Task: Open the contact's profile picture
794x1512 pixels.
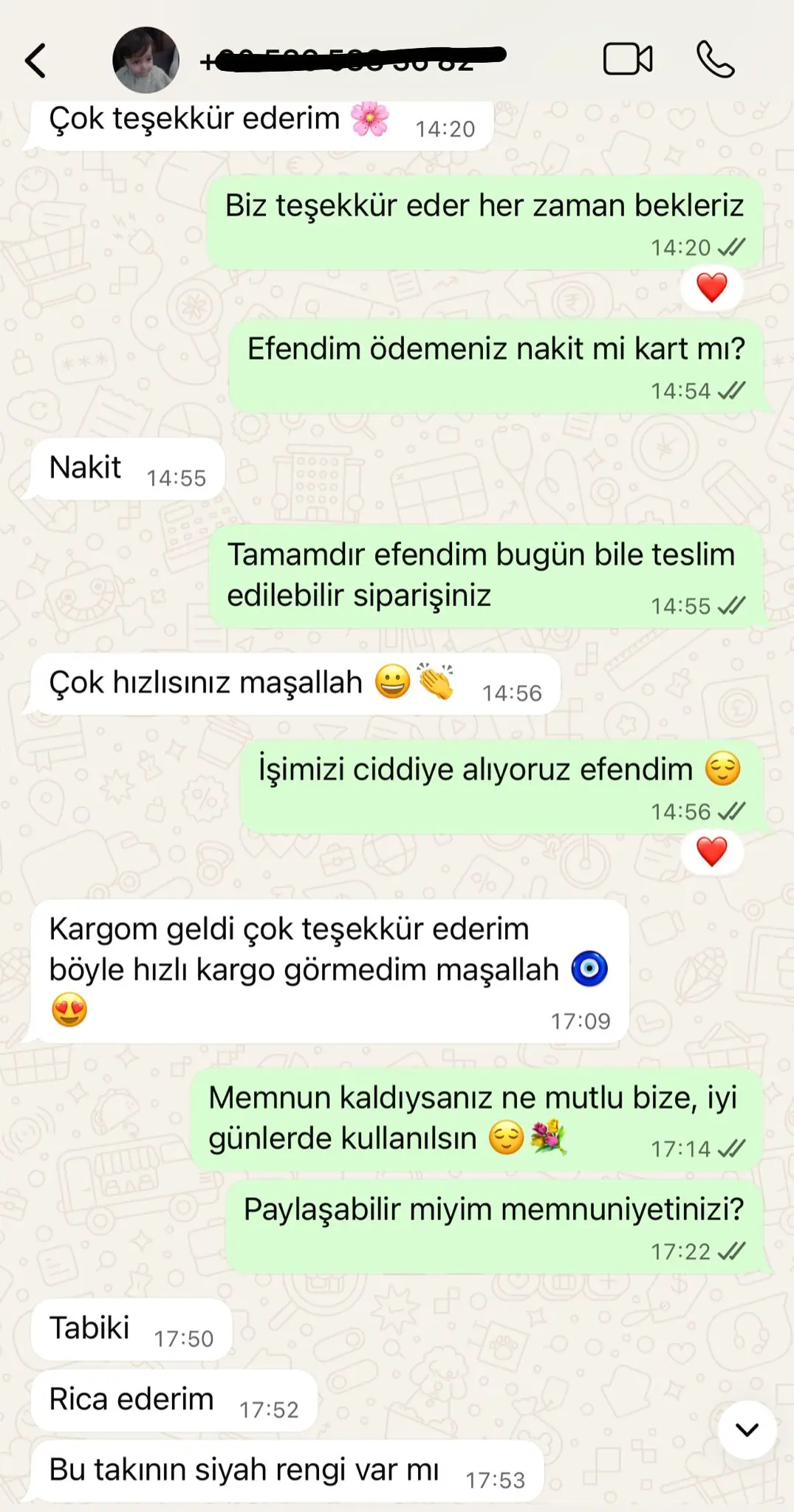Action: pos(146,61)
